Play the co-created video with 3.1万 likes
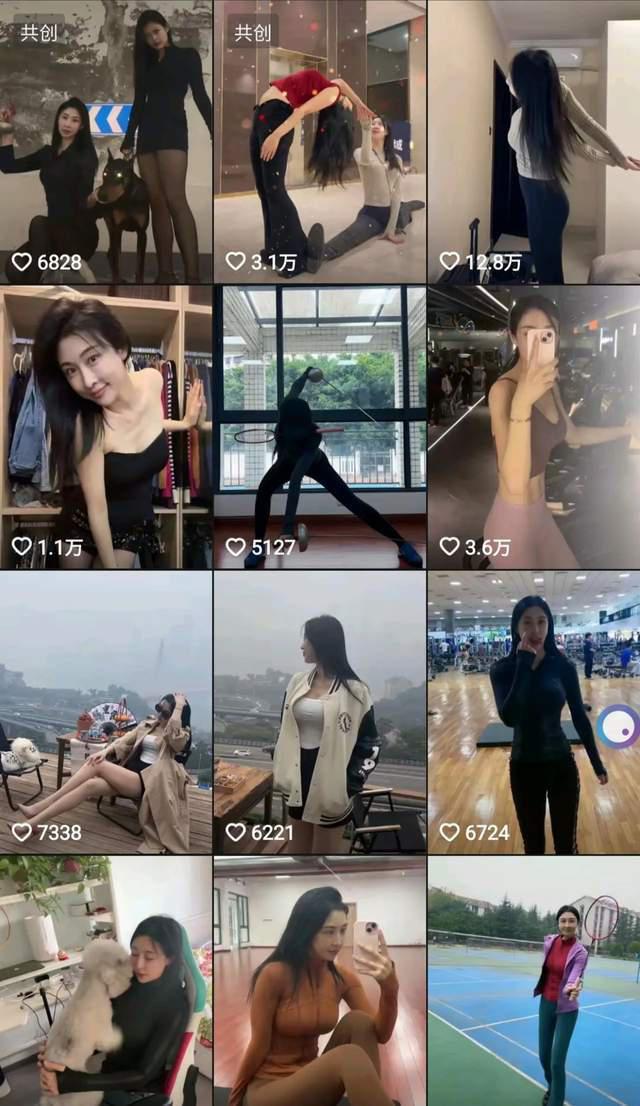Screen dimensions: 640x1106 pyautogui.click(x=320, y=140)
